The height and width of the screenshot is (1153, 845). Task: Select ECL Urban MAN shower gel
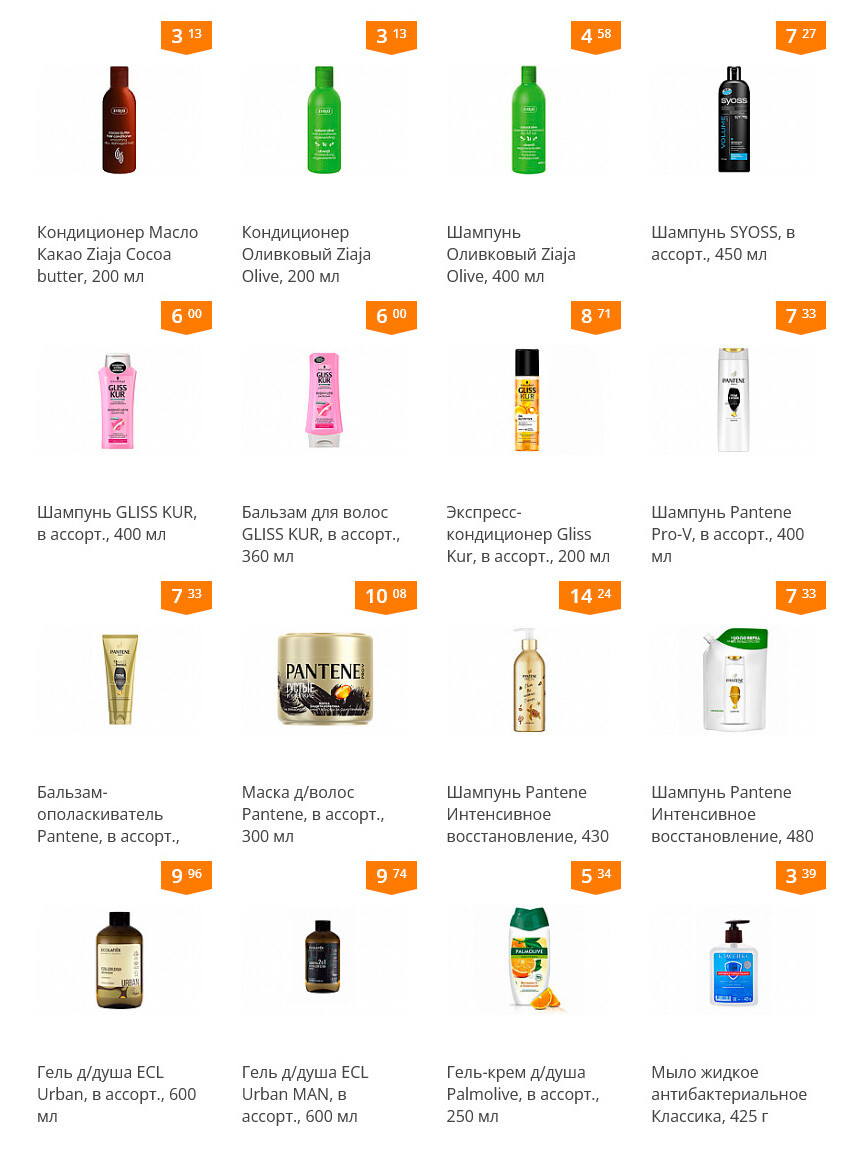pyautogui.click(x=323, y=961)
